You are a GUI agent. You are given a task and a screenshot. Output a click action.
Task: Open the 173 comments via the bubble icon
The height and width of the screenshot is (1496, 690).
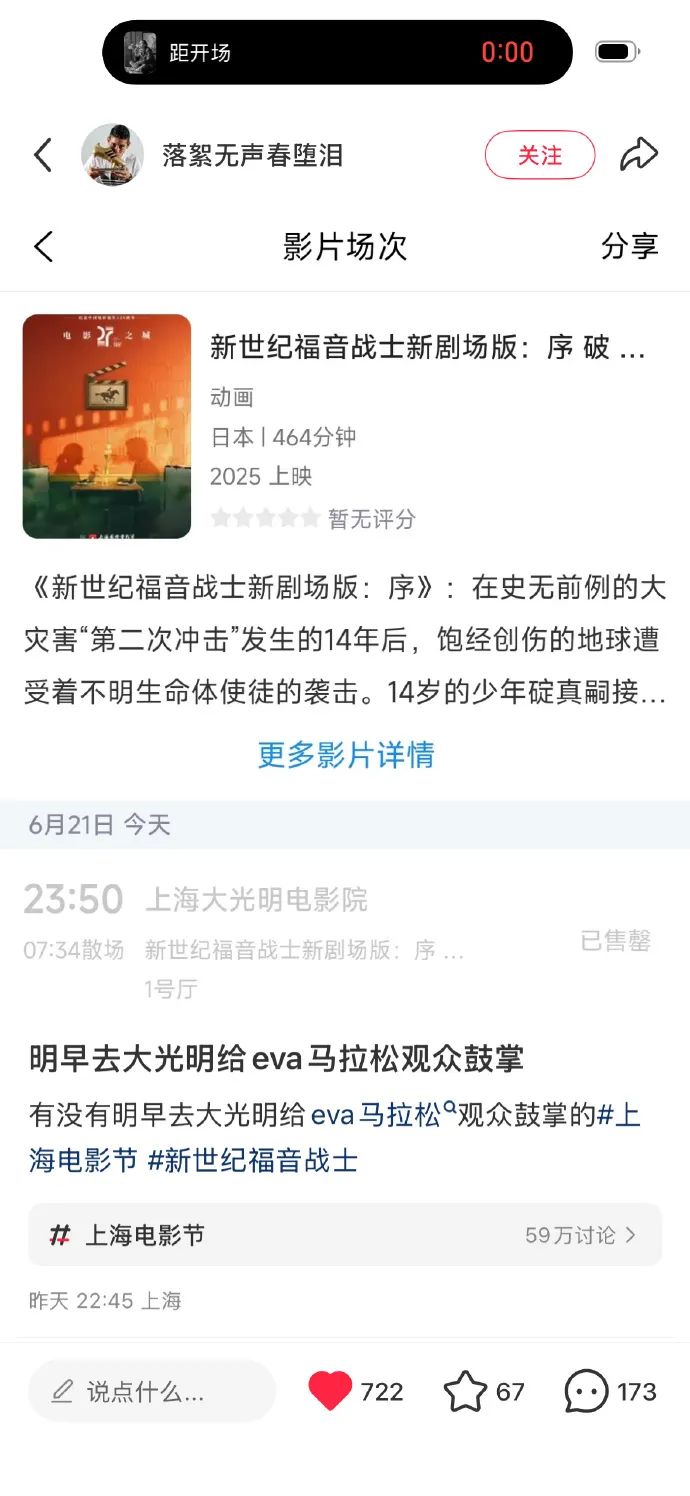pyautogui.click(x=586, y=1391)
